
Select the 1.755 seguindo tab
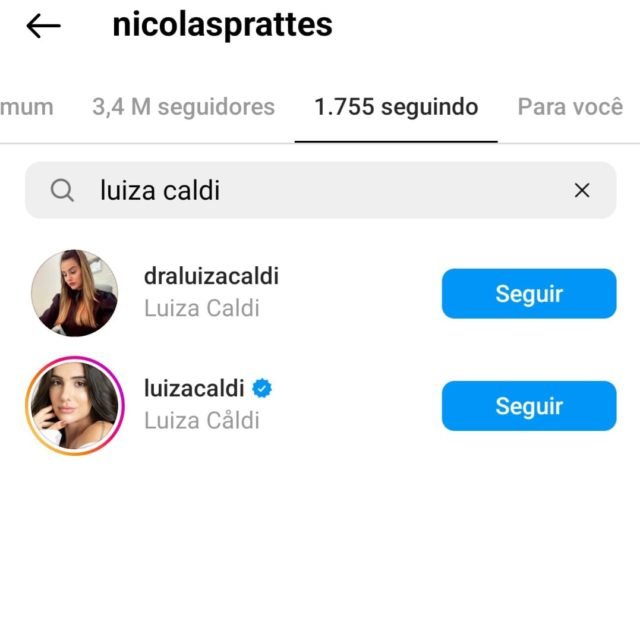(x=396, y=107)
